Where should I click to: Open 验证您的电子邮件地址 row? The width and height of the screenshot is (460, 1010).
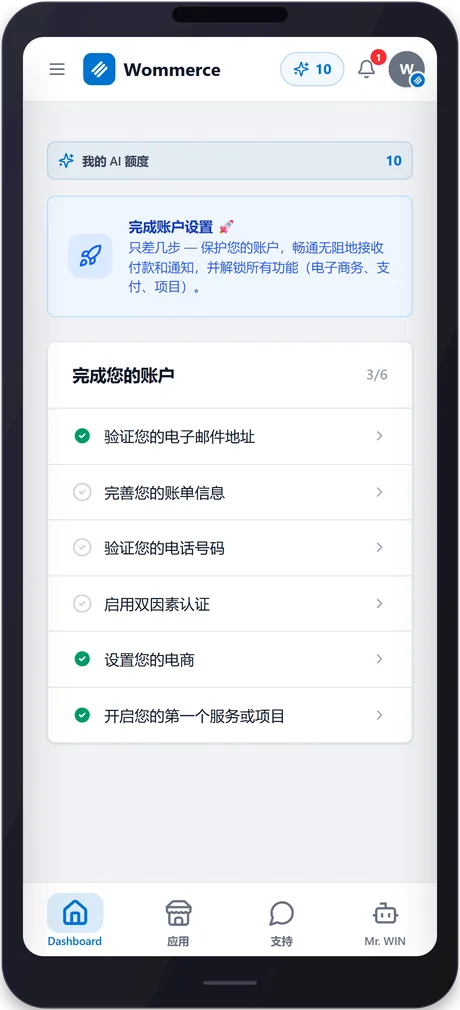click(230, 437)
